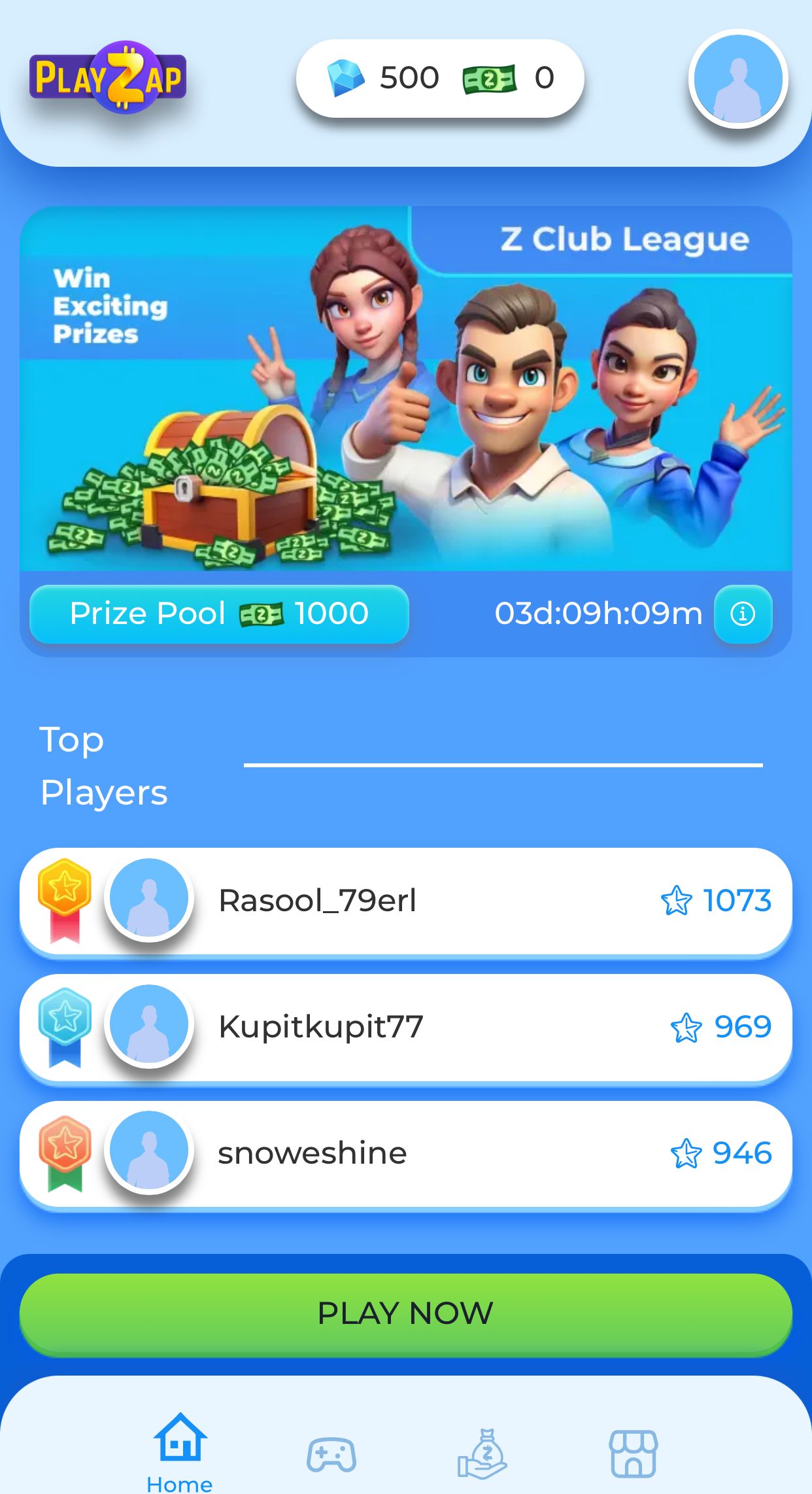Tap the star icon next to 969 score

point(684,1026)
